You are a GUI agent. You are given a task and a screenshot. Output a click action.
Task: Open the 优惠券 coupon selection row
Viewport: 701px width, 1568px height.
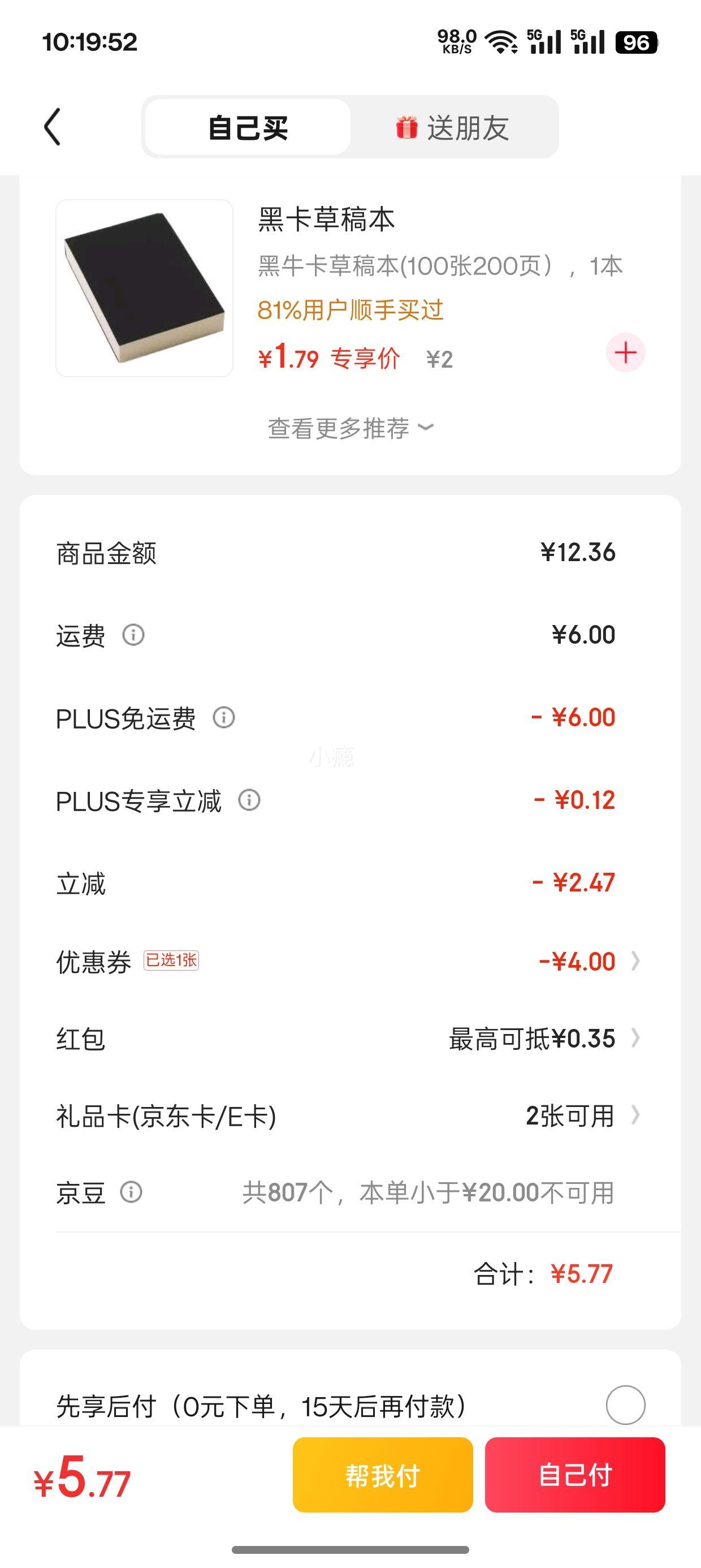(350, 962)
